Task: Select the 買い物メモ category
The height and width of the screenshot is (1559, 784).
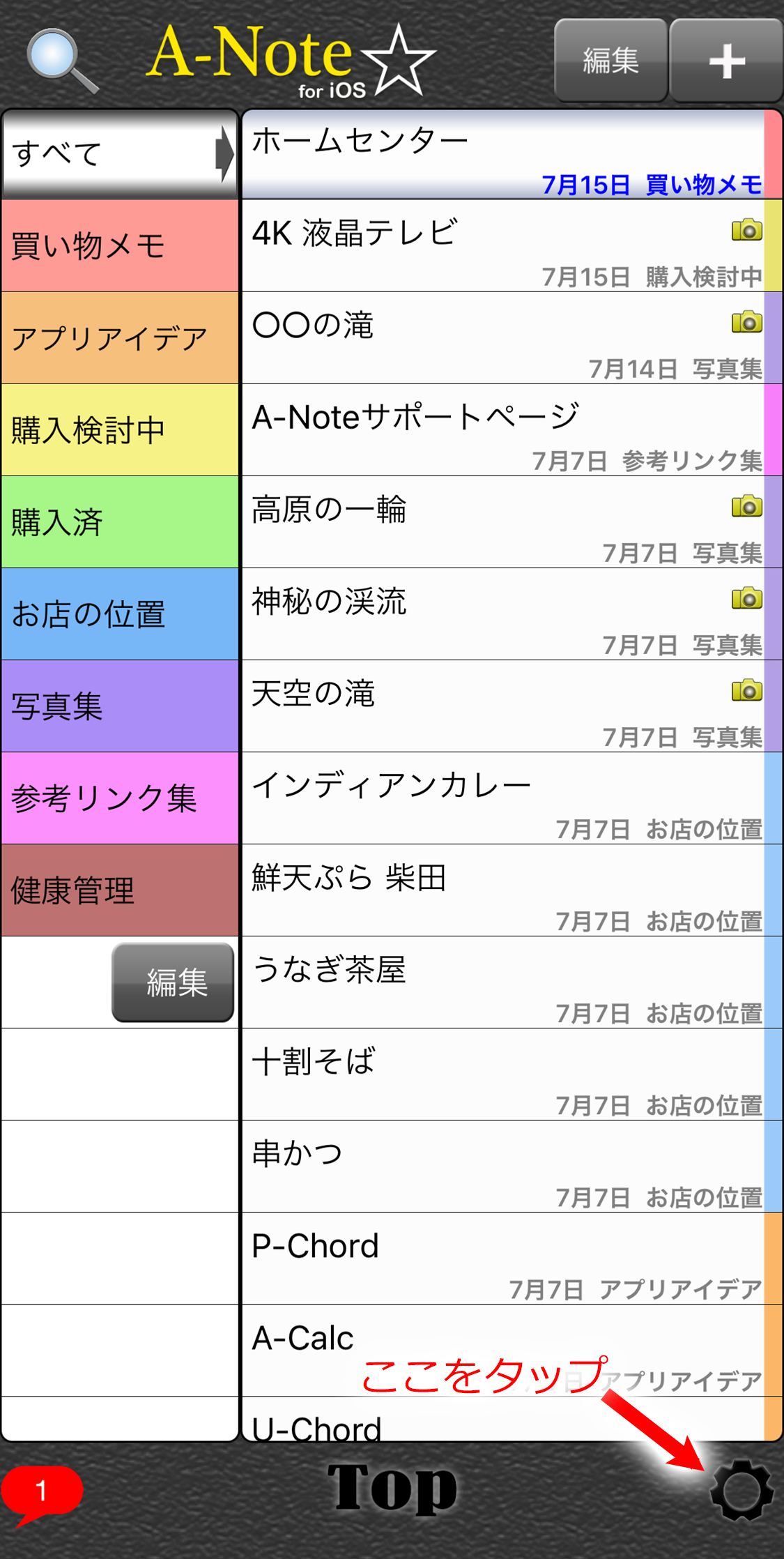Action: click(x=120, y=245)
